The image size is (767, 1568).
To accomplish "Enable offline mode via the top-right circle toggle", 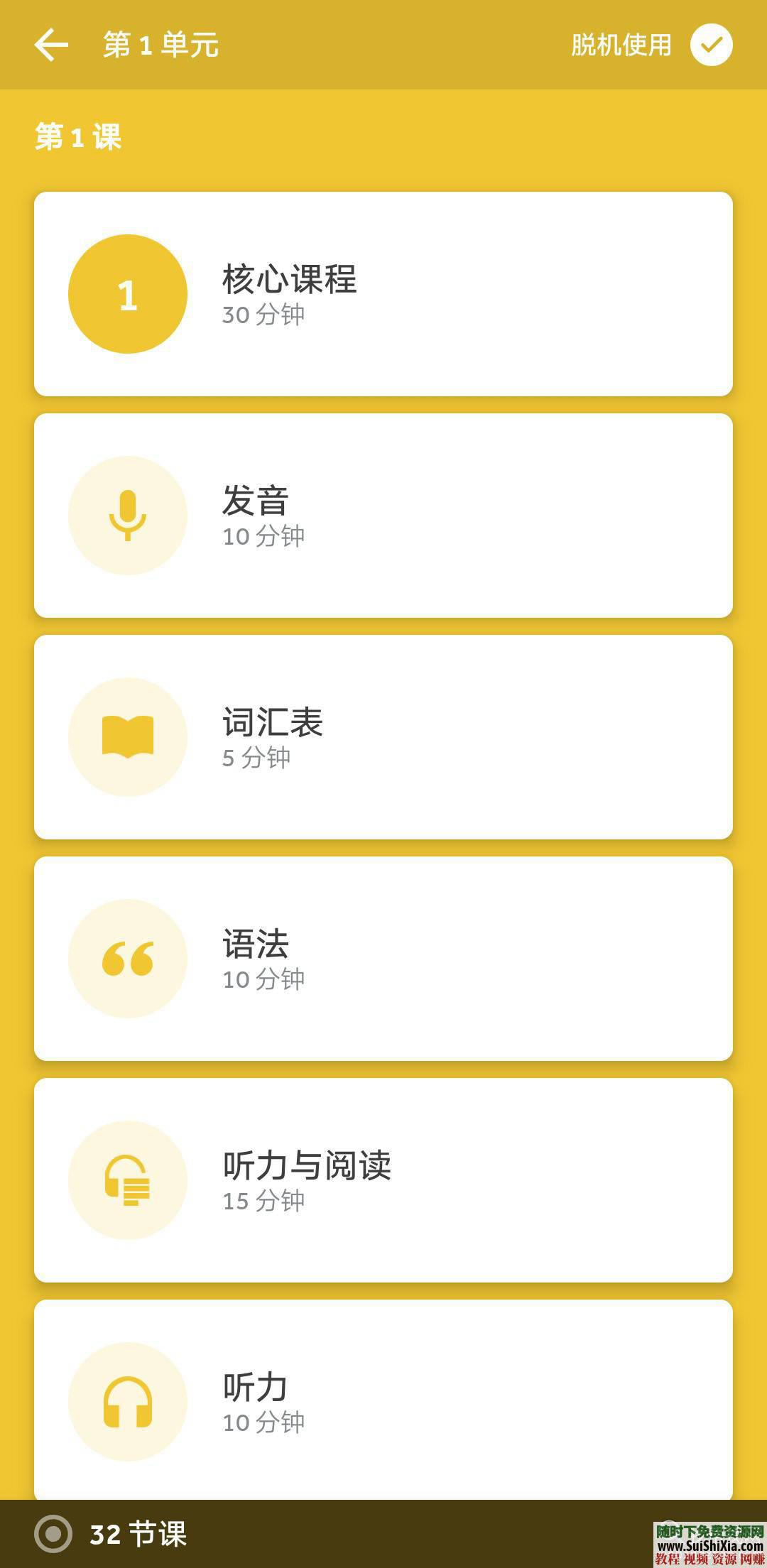I will tap(712, 45).
